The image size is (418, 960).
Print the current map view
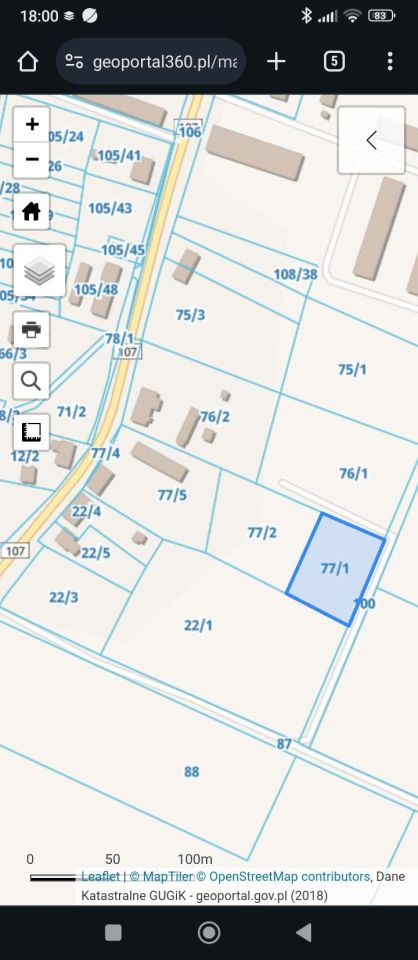coord(31,330)
